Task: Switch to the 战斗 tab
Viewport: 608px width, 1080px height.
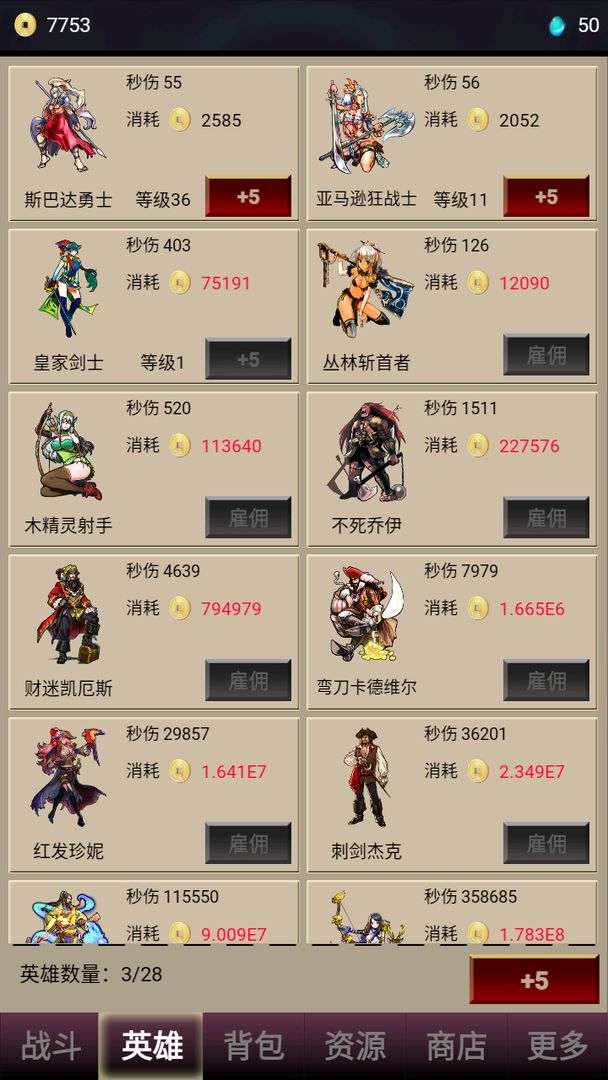Action: pos(50,1046)
